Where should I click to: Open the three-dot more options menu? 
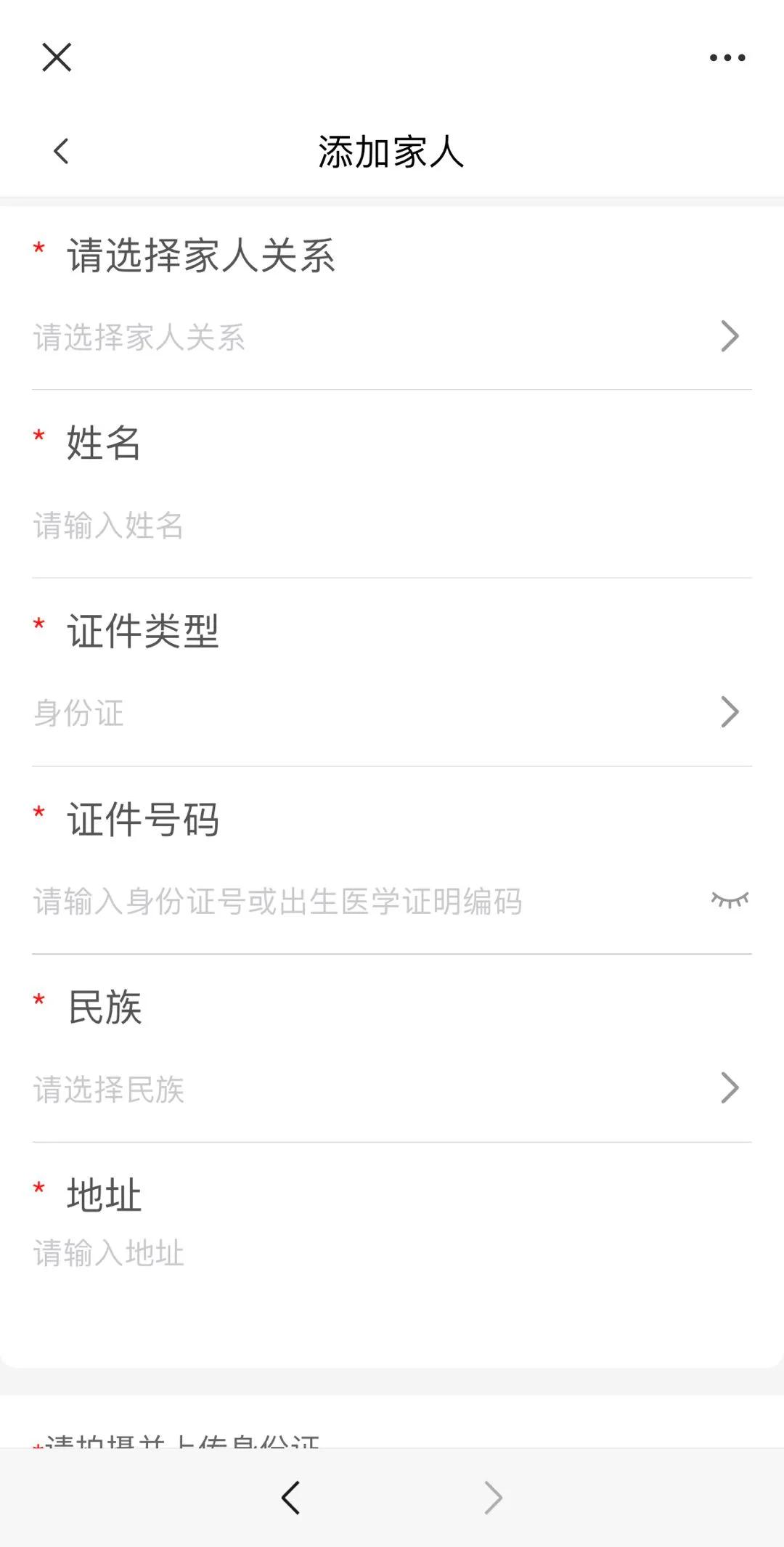727,58
